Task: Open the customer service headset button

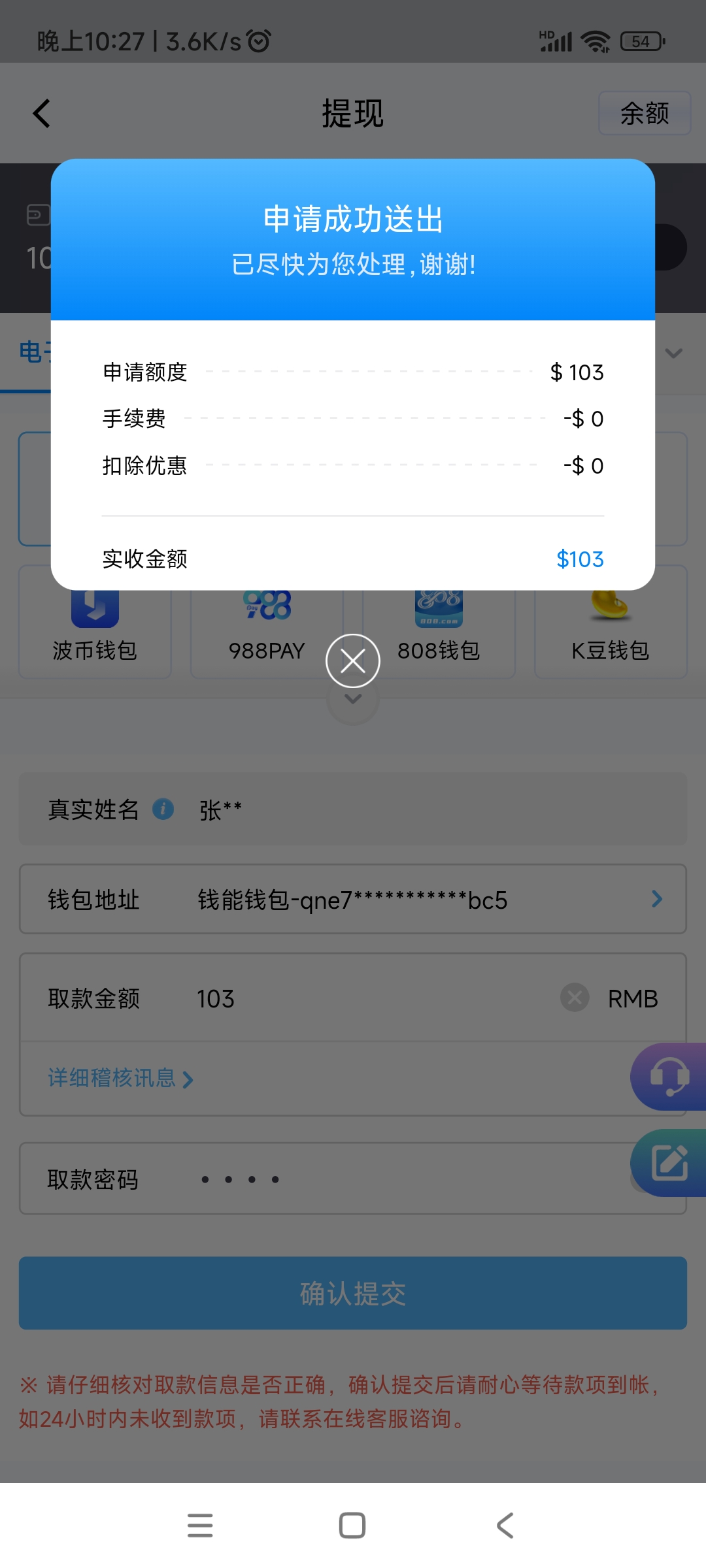Action: pyautogui.click(x=669, y=1077)
